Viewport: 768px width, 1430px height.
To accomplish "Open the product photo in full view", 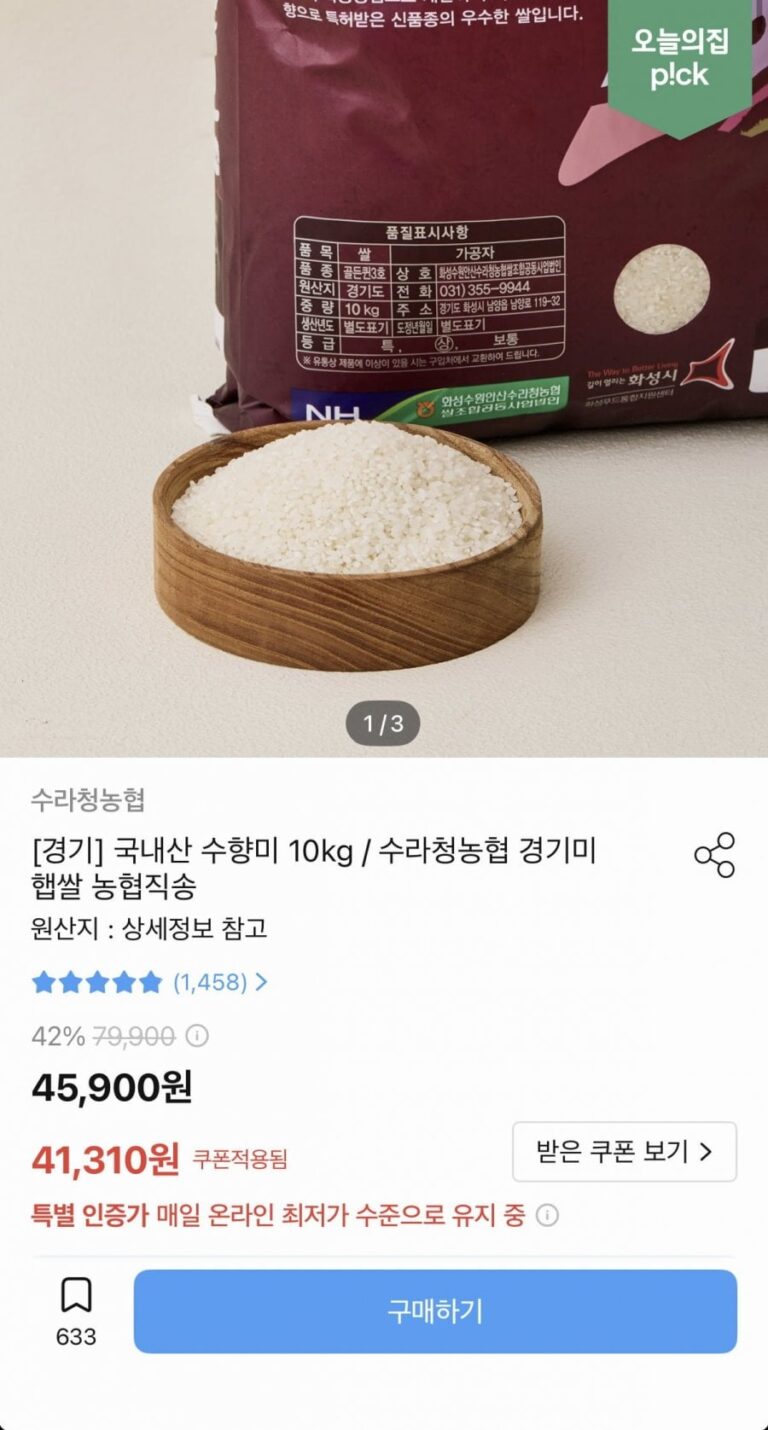I will (x=384, y=378).
